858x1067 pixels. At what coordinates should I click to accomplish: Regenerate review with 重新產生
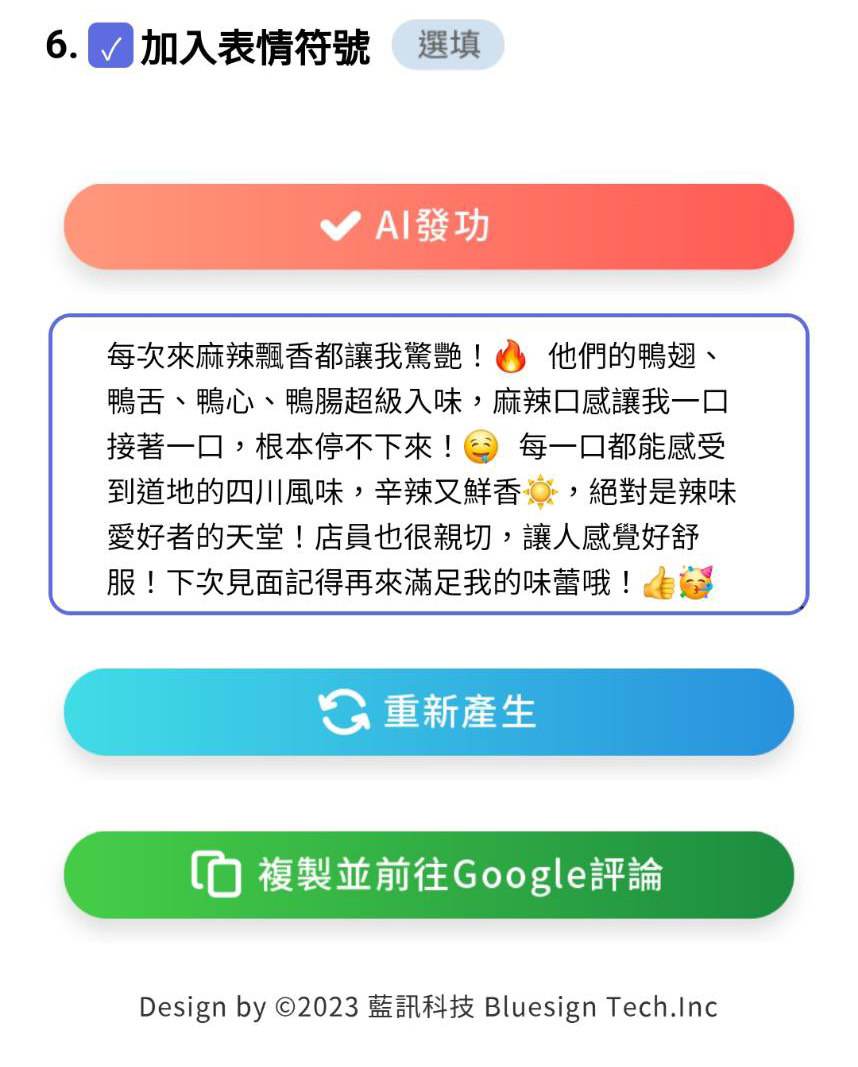428,712
